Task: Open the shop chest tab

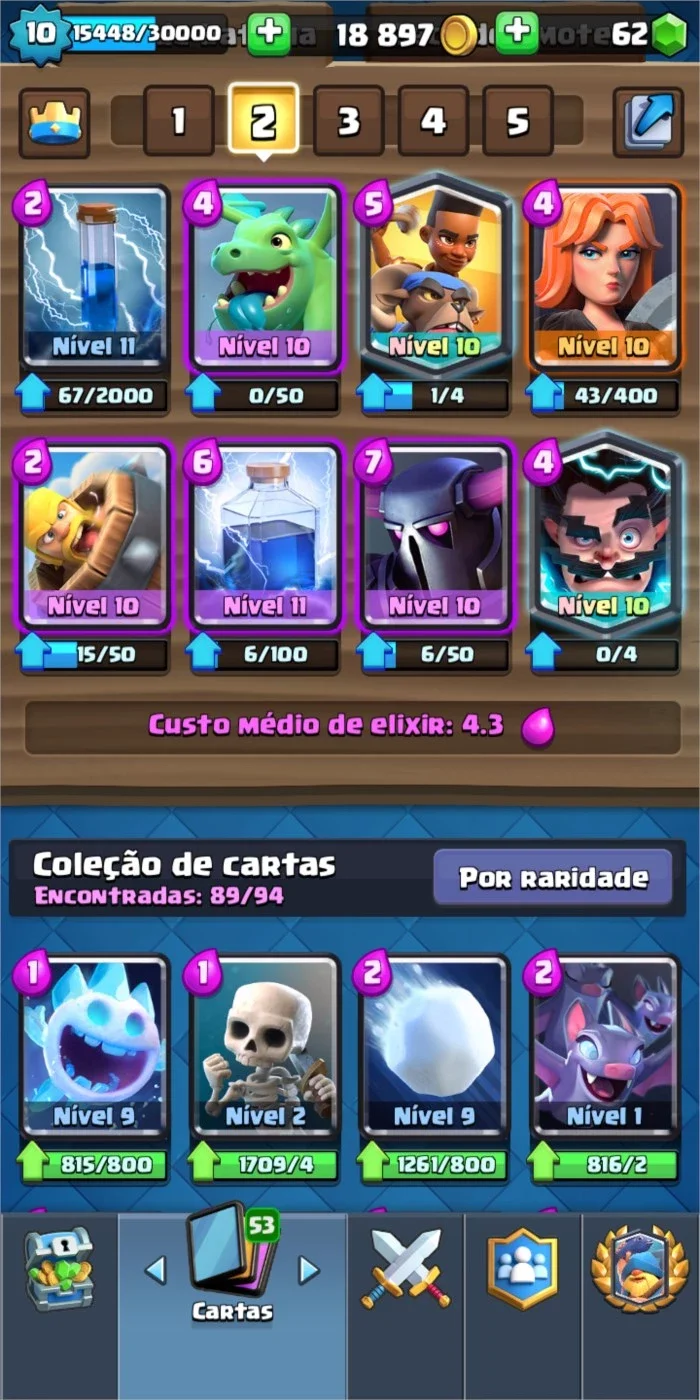Action: [x=58, y=1270]
